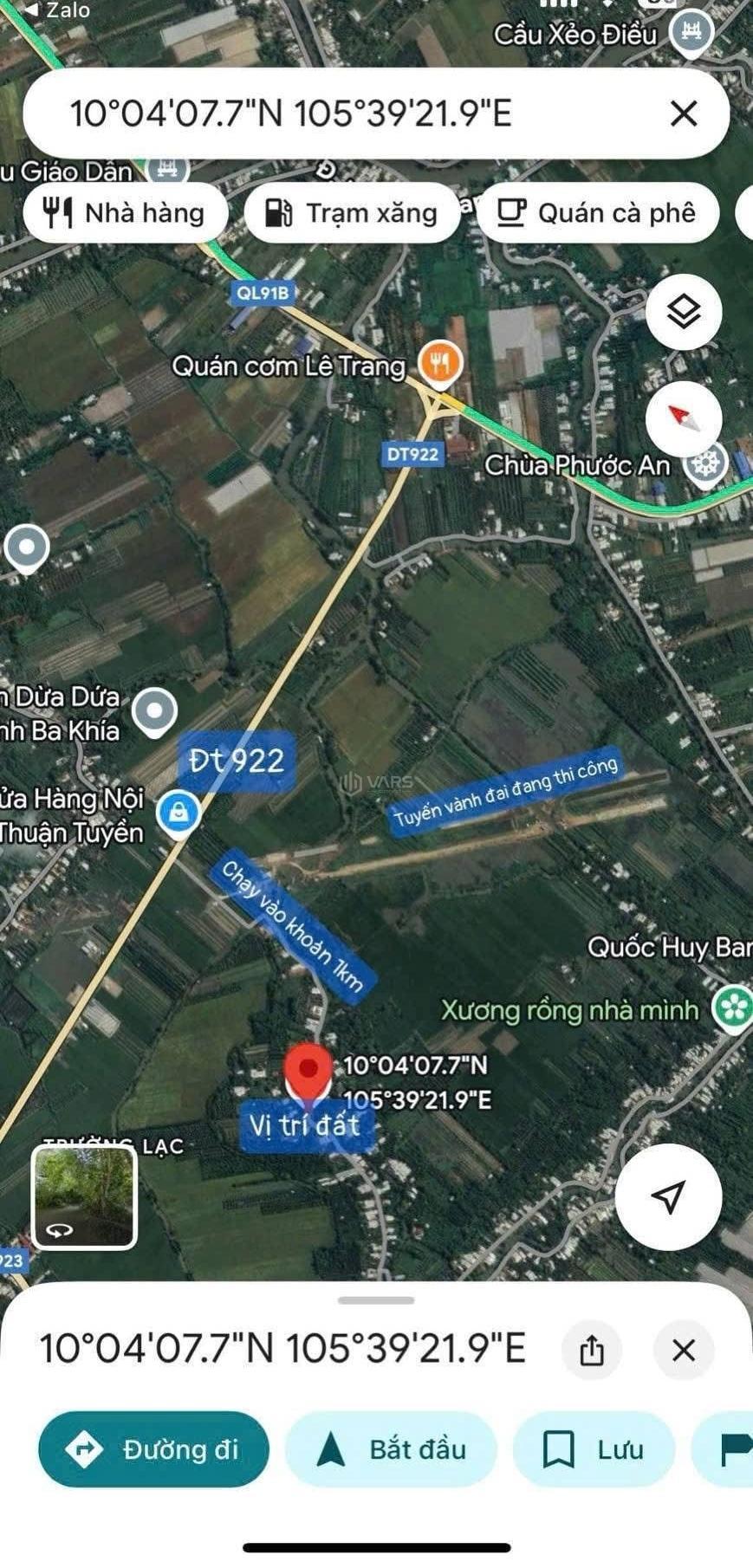Open the Street View thumbnail

point(84,1196)
